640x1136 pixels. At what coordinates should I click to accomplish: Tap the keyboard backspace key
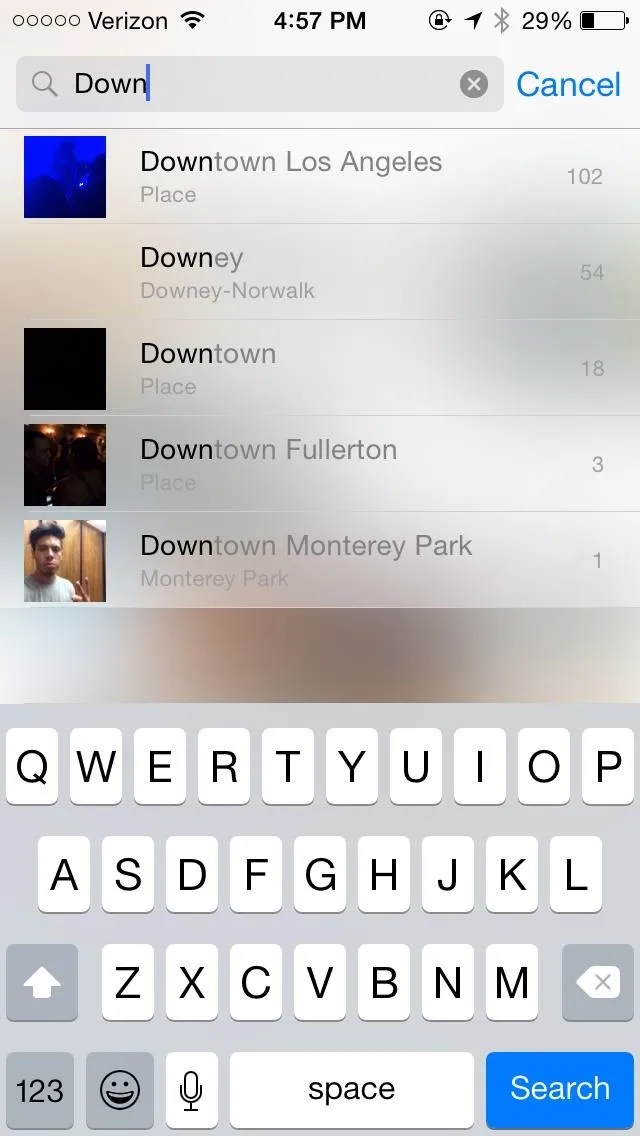(598, 982)
